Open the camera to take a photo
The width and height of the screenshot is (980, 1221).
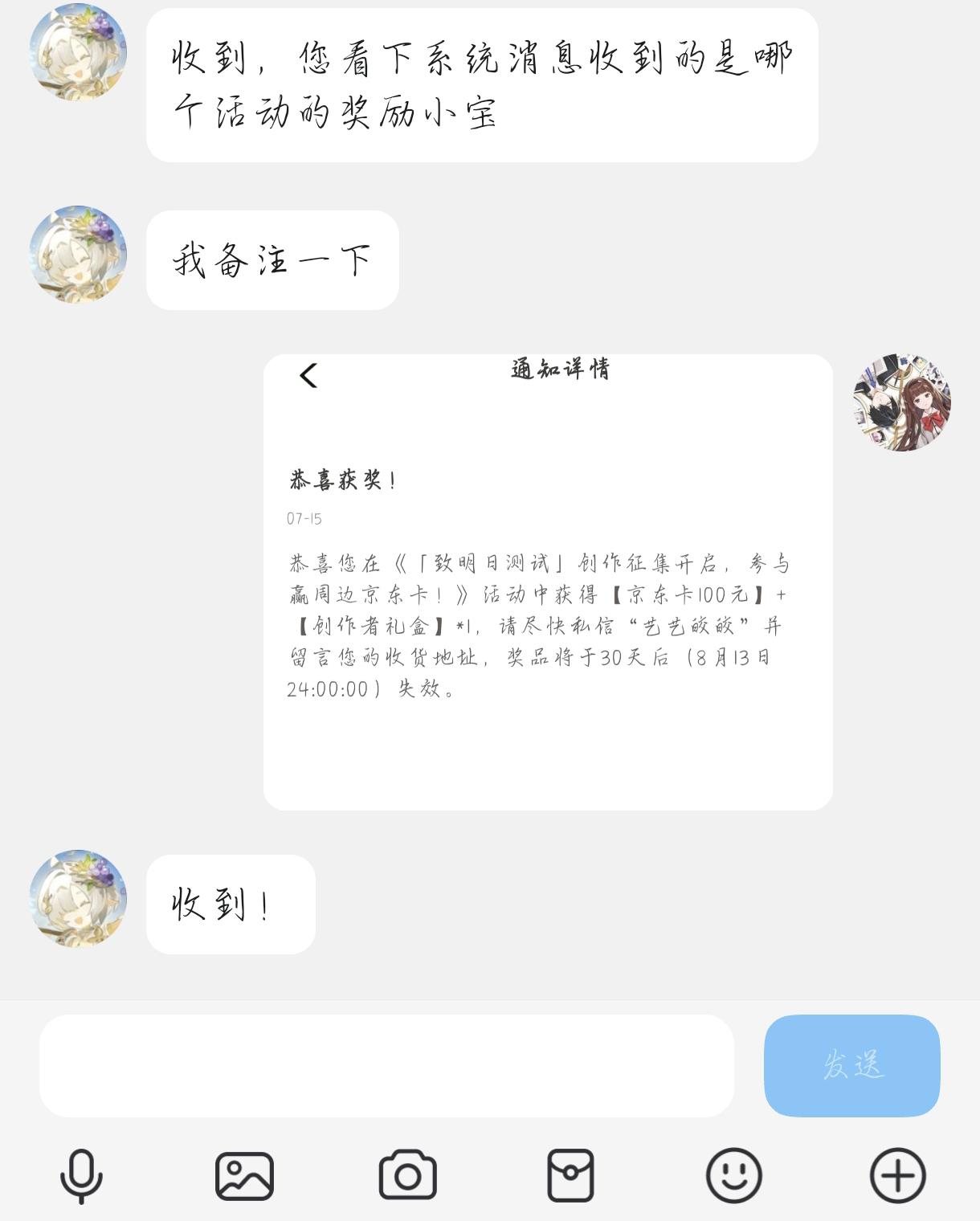407,1176
